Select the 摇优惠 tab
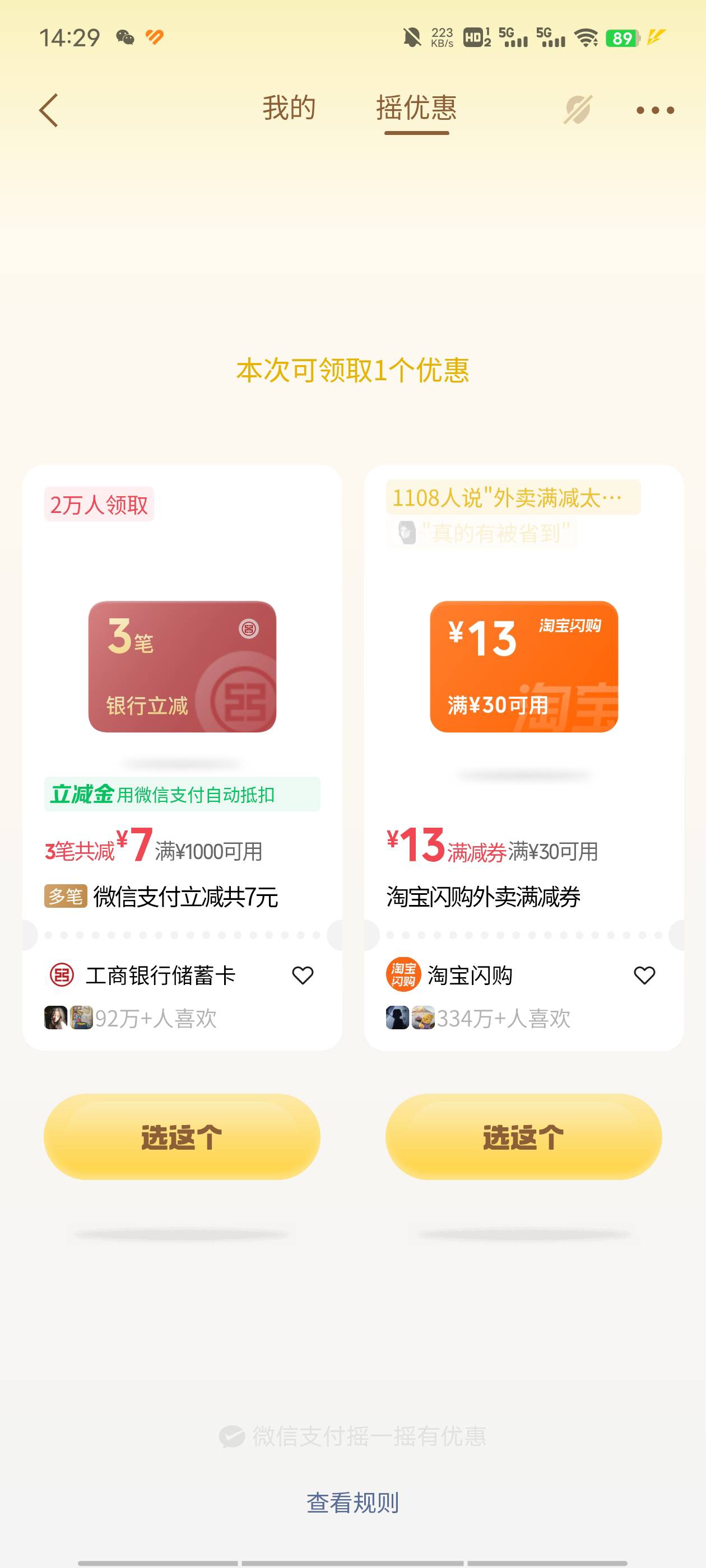706x1568 pixels. point(417,108)
